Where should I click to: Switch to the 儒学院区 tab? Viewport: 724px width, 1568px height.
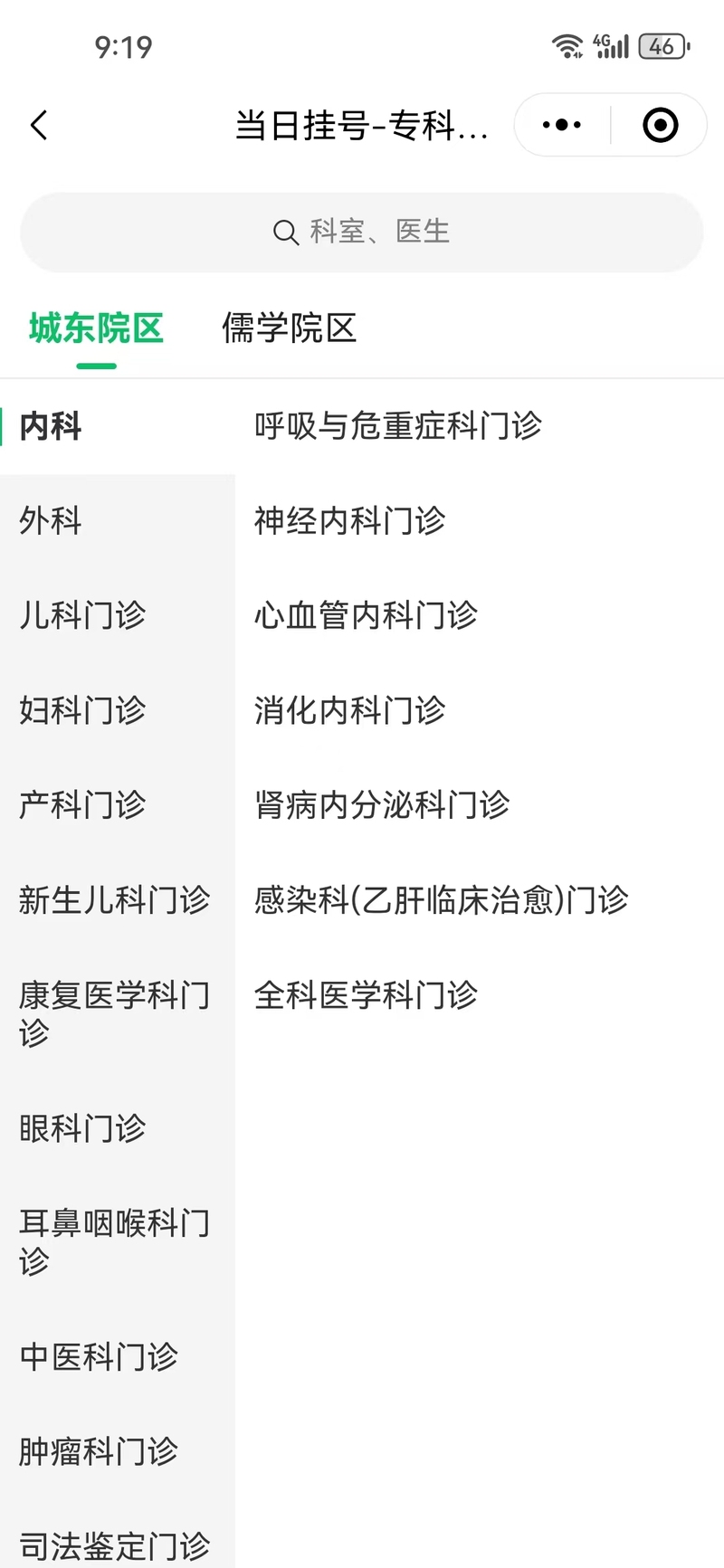pyautogui.click(x=290, y=328)
